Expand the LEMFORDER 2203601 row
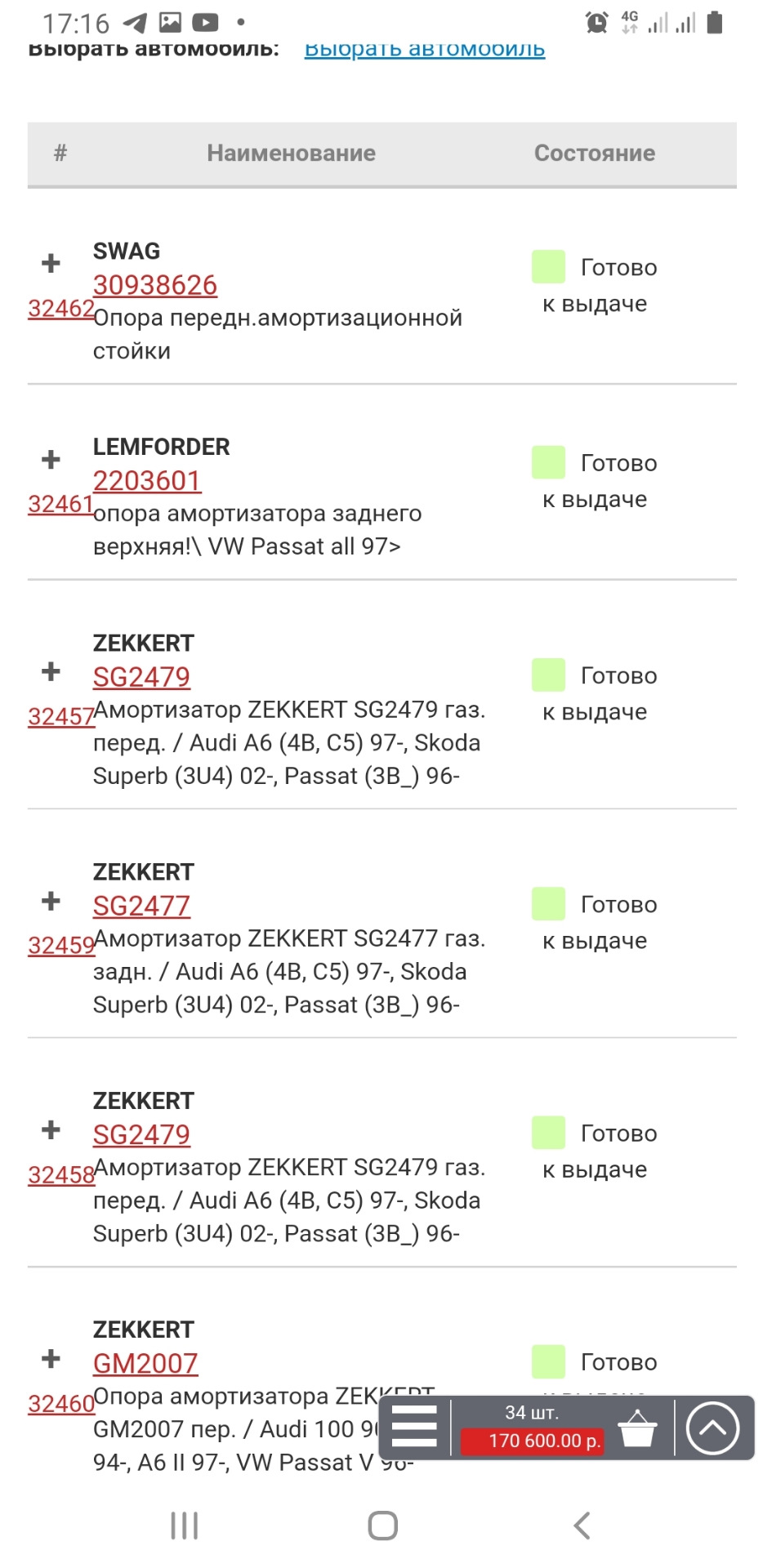The image size is (763, 1568). 51,459
